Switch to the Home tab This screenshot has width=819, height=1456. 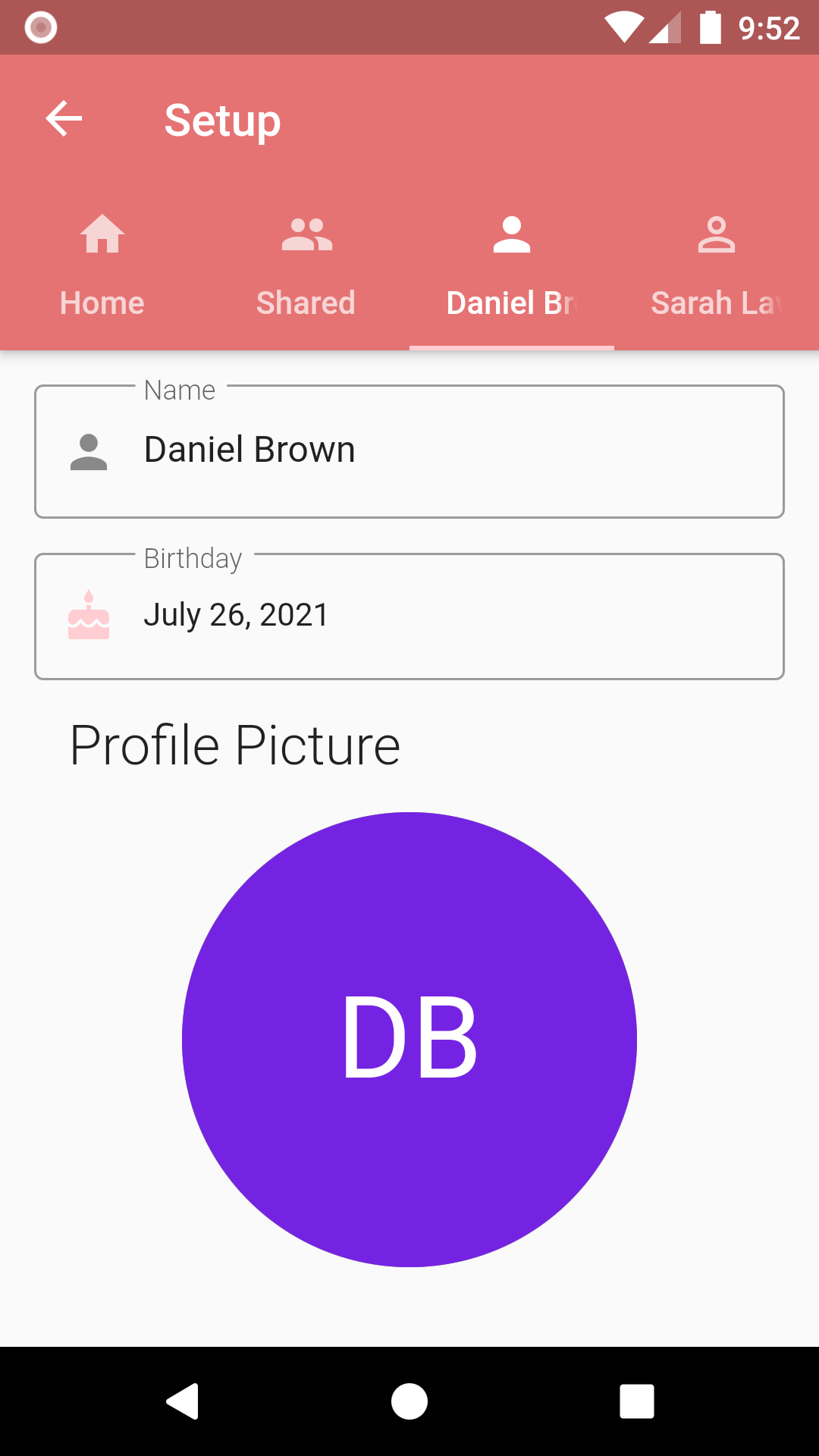click(102, 265)
